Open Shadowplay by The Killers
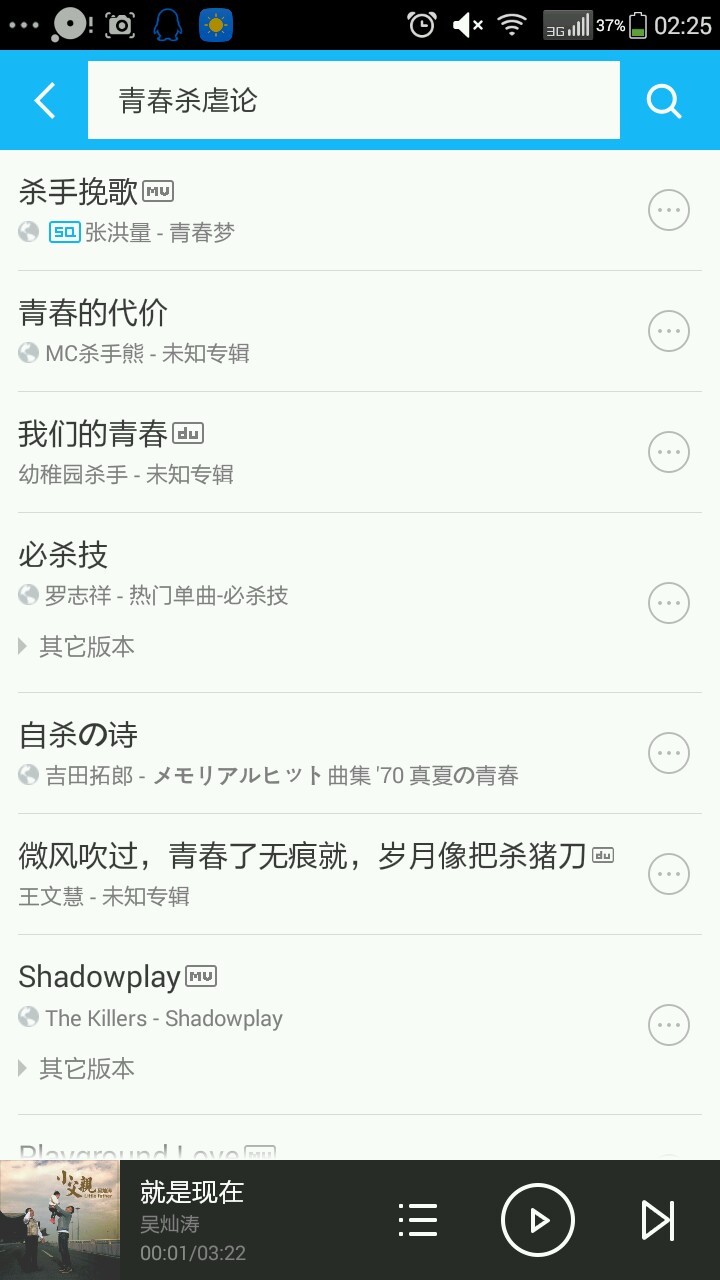The image size is (720, 1280). pyautogui.click(x=300, y=995)
